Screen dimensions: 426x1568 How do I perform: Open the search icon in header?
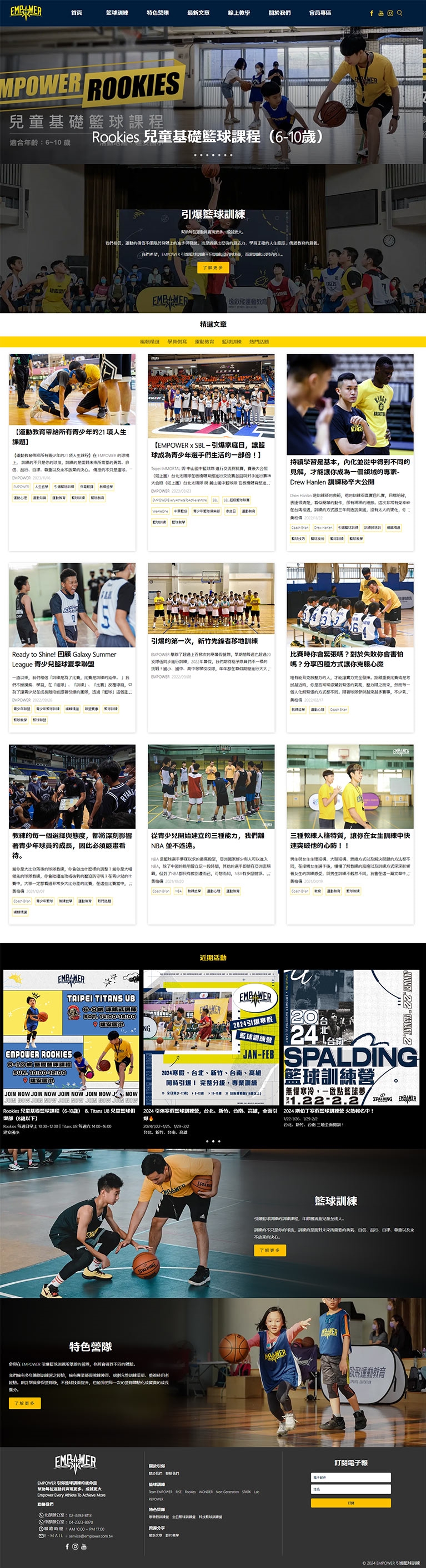tap(400, 13)
